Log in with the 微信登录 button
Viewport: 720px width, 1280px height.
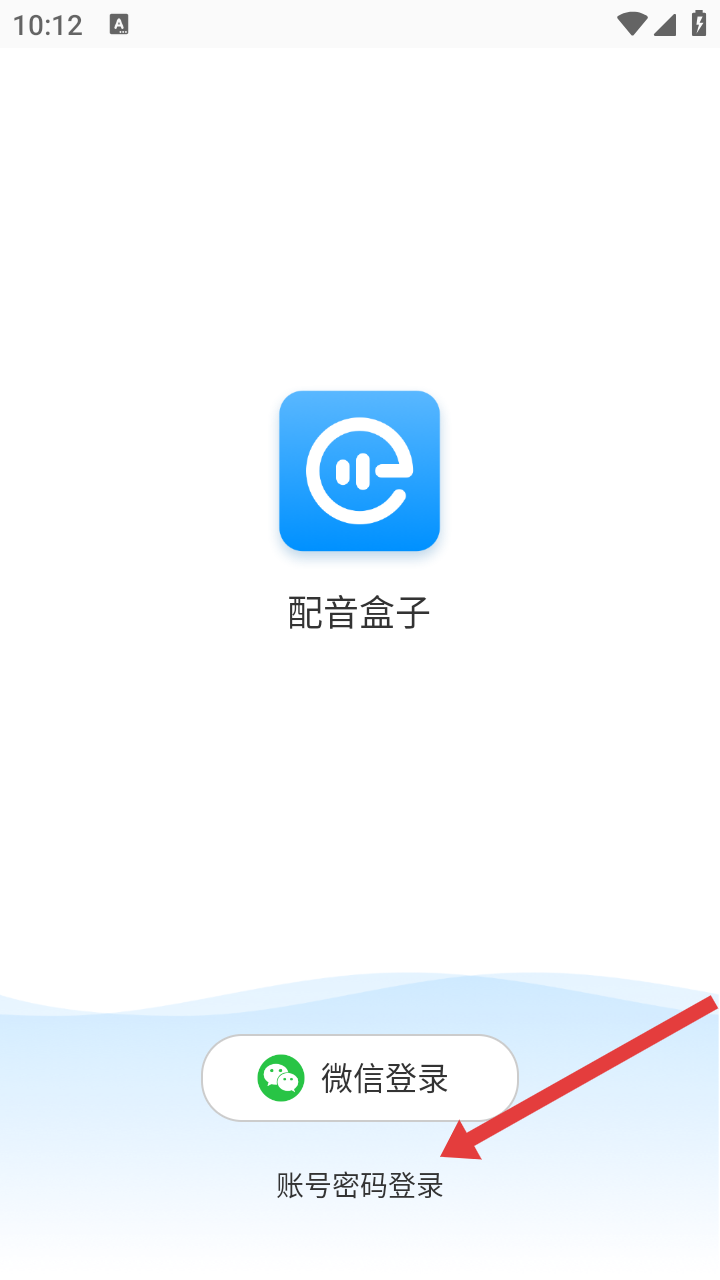tap(360, 1078)
